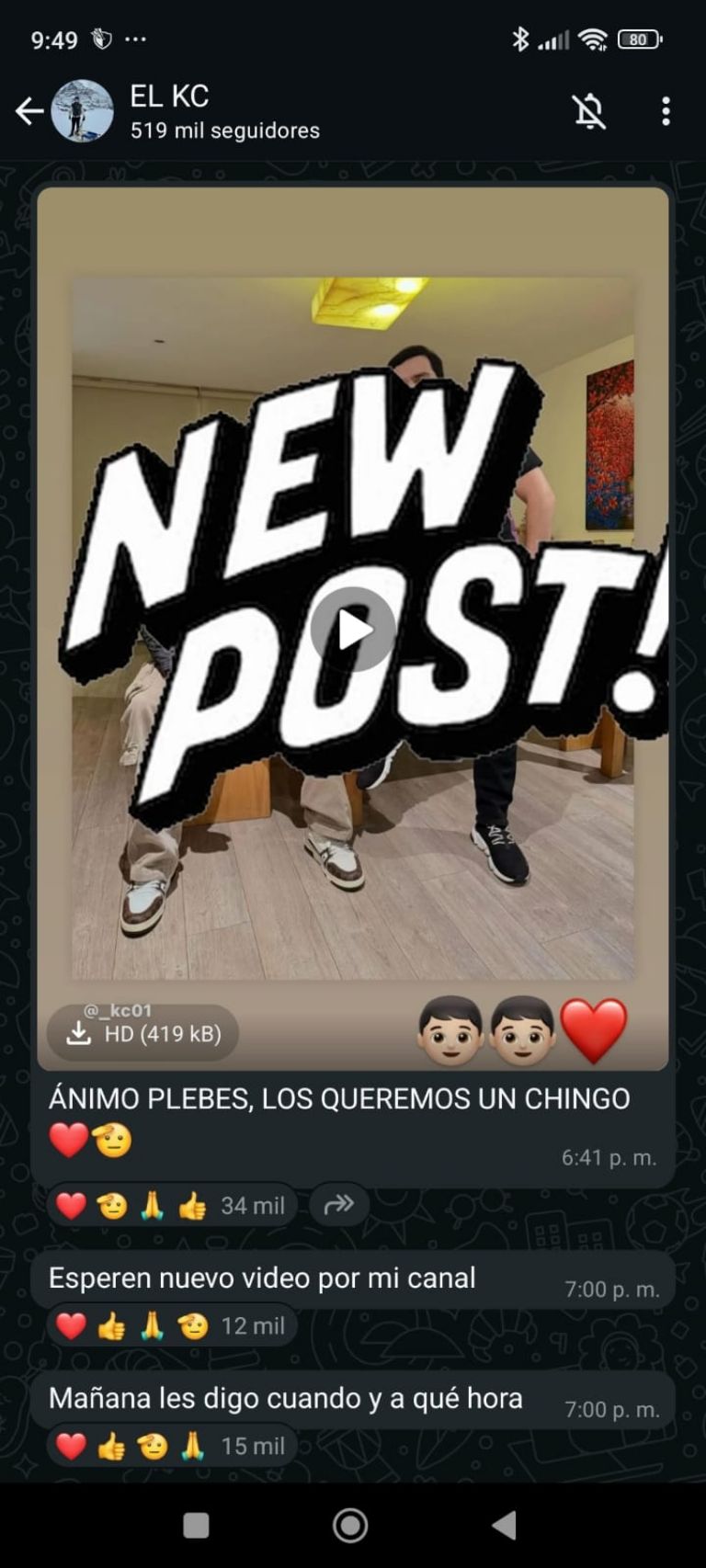Download the video in HD (419 kB)
Screen dimensions: 706x1568
(x=144, y=1033)
